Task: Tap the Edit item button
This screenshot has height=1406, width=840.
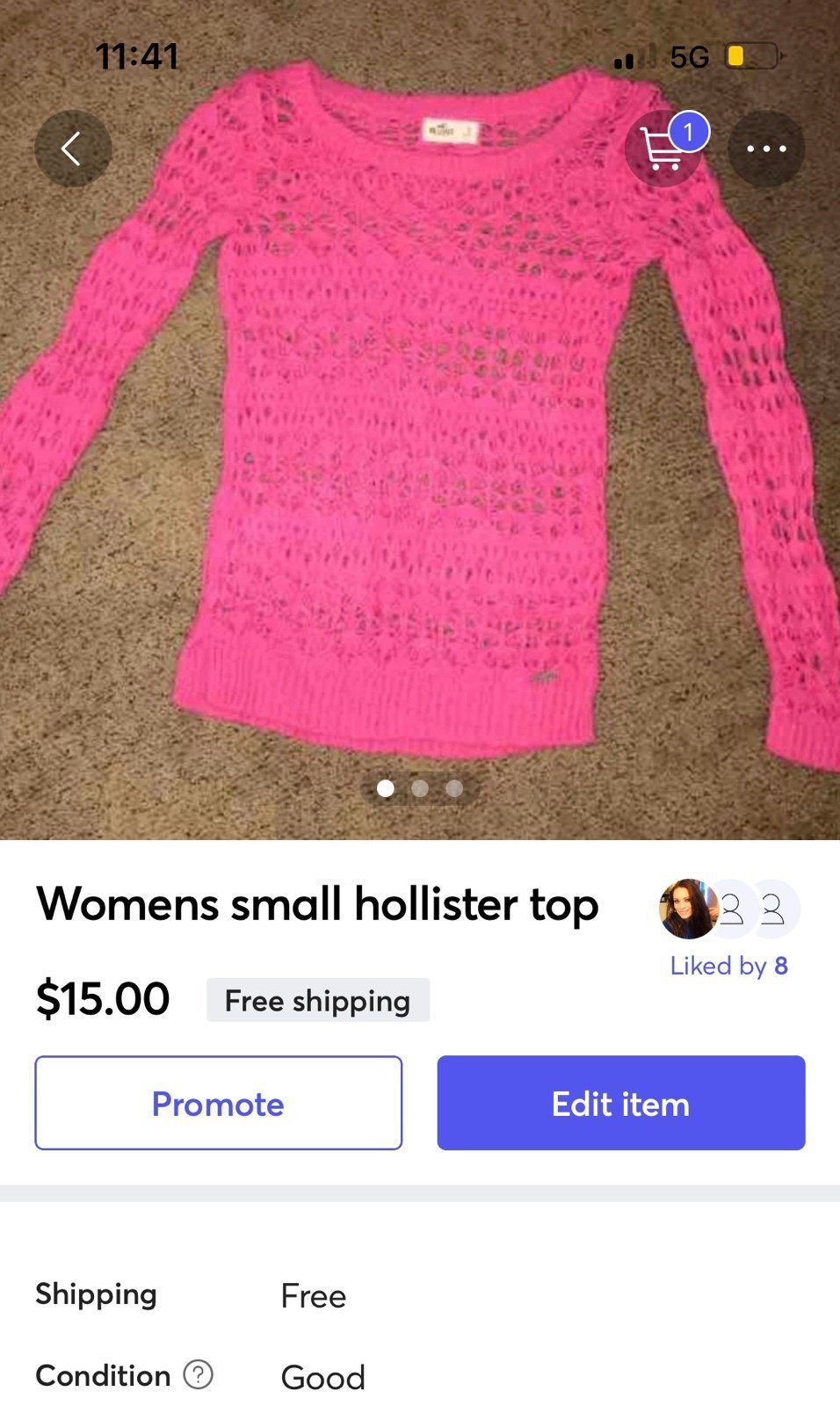Action: [621, 1103]
